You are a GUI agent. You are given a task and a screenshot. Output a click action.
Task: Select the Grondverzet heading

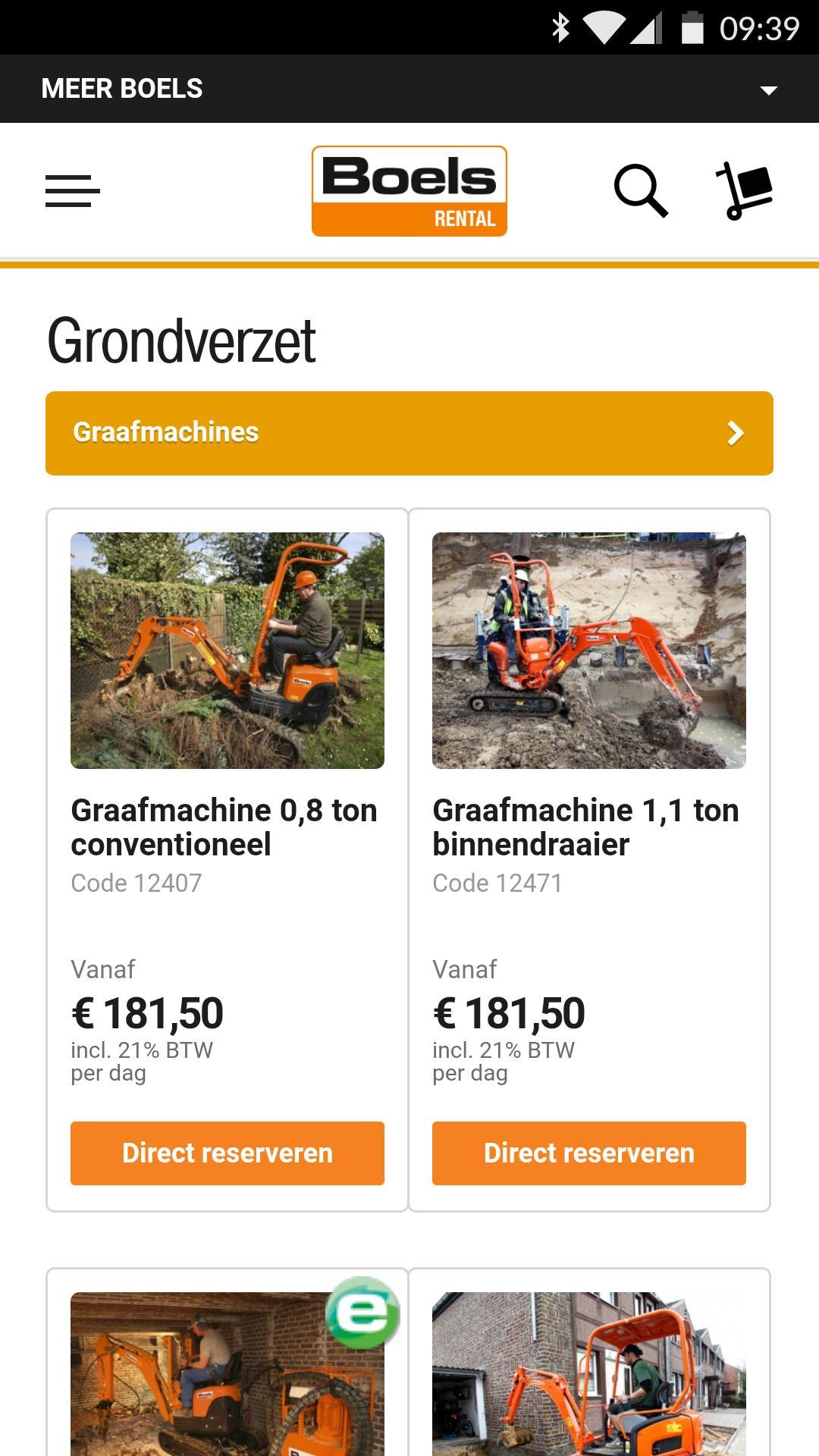point(180,340)
